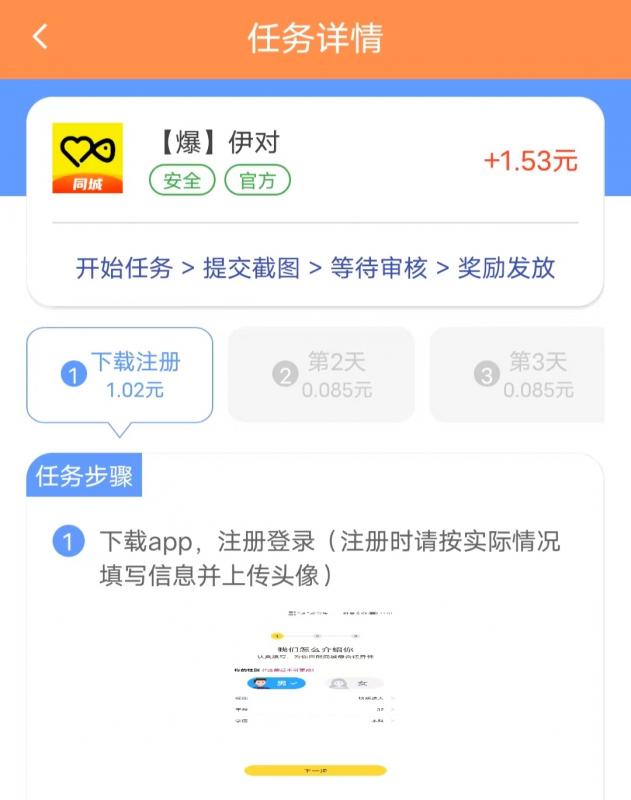Screen dimensions: 631x800
Task: Switch to the 第2天 task tab
Action: tap(321, 375)
